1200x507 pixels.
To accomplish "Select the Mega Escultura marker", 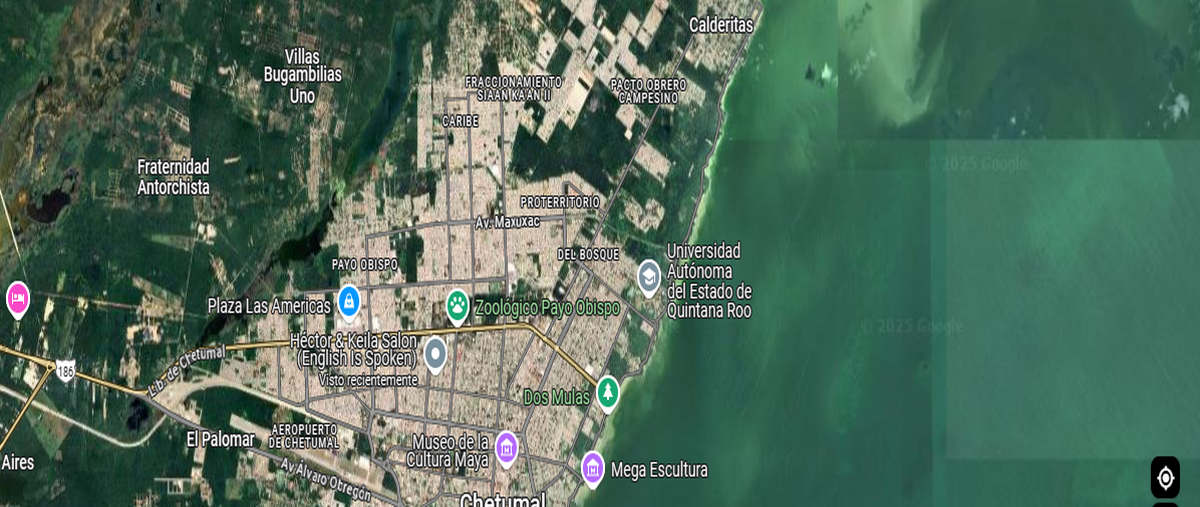I will coord(593,467).
